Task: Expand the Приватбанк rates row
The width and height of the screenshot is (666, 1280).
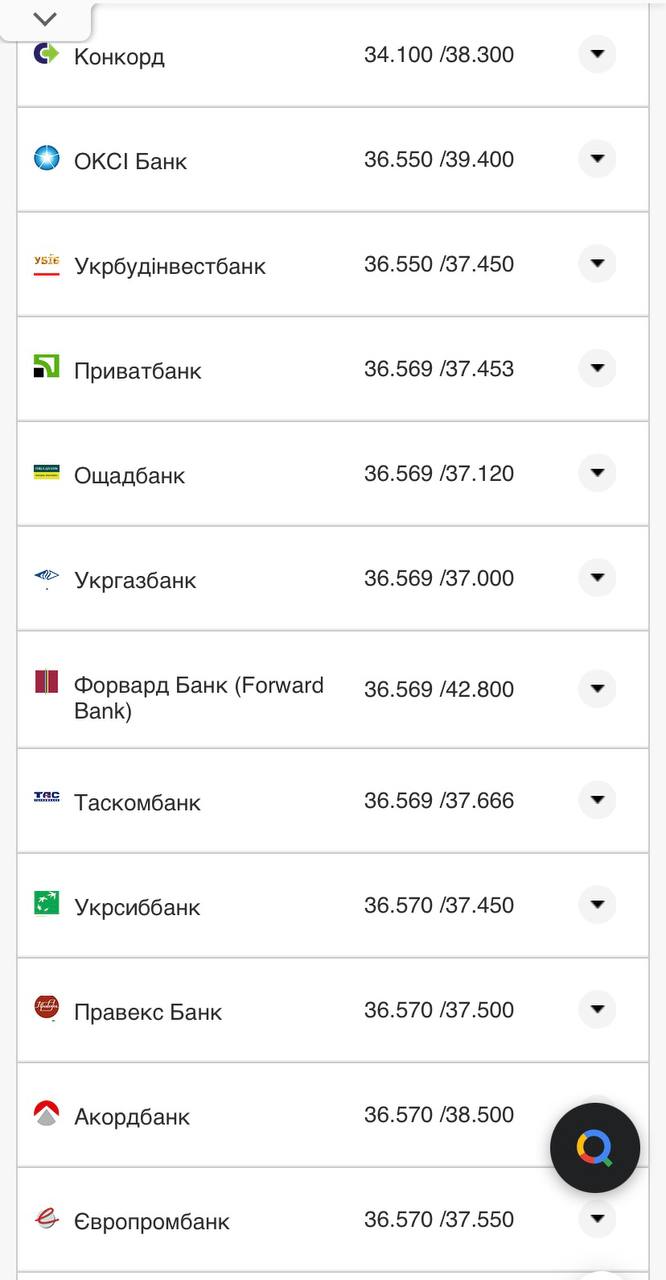Action: 597,368
